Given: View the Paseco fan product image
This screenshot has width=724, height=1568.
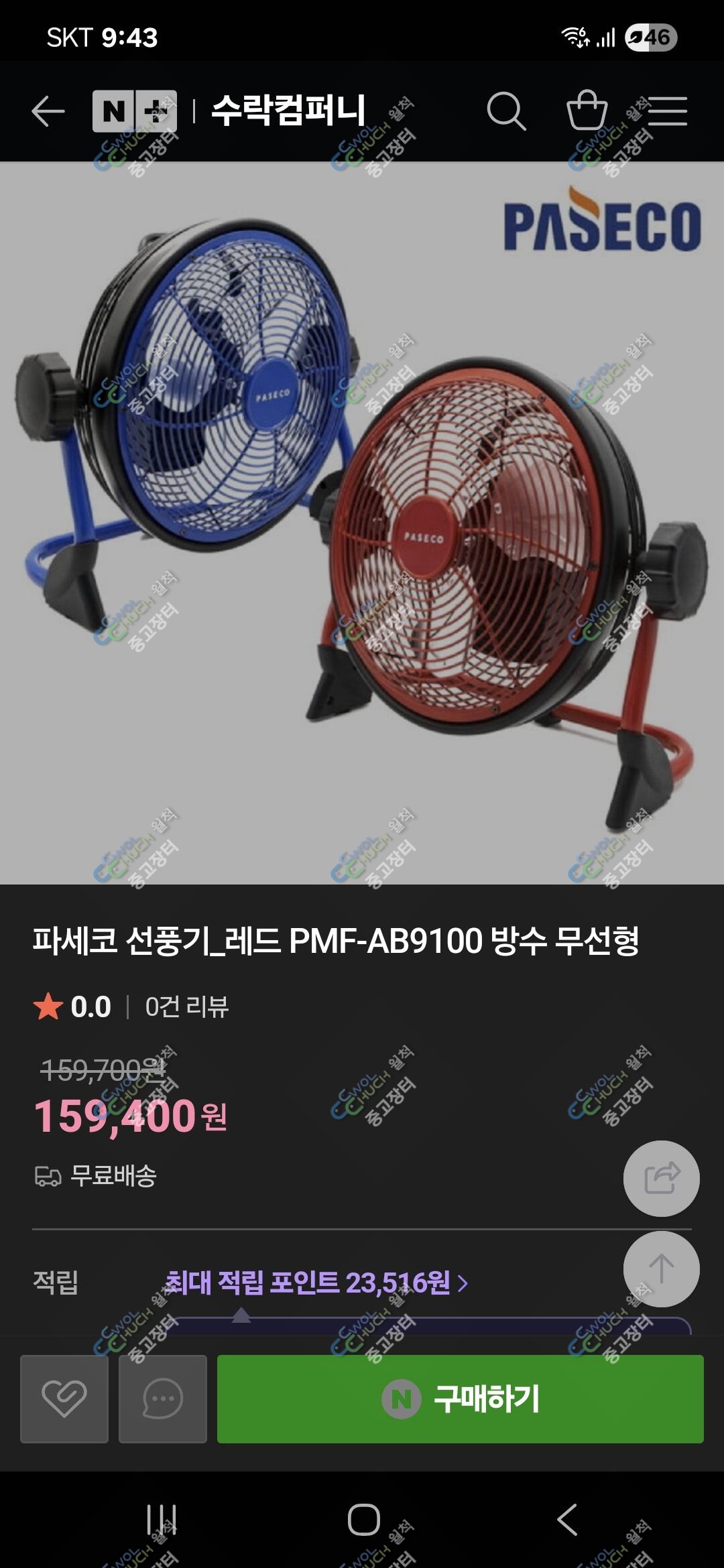Looking at the screenshot, I should [x=362, y=523].
